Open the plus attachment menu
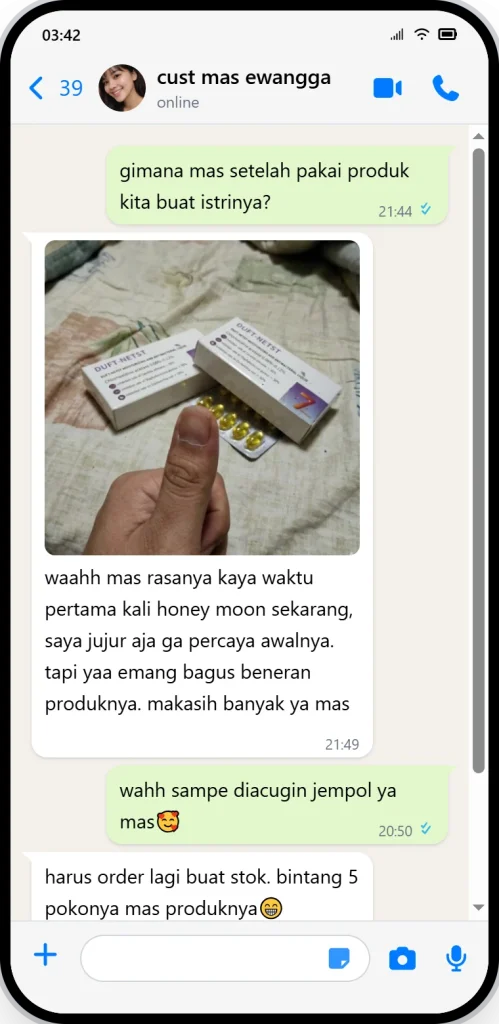This screenshot has width=499, height=1024. point(46,956)
